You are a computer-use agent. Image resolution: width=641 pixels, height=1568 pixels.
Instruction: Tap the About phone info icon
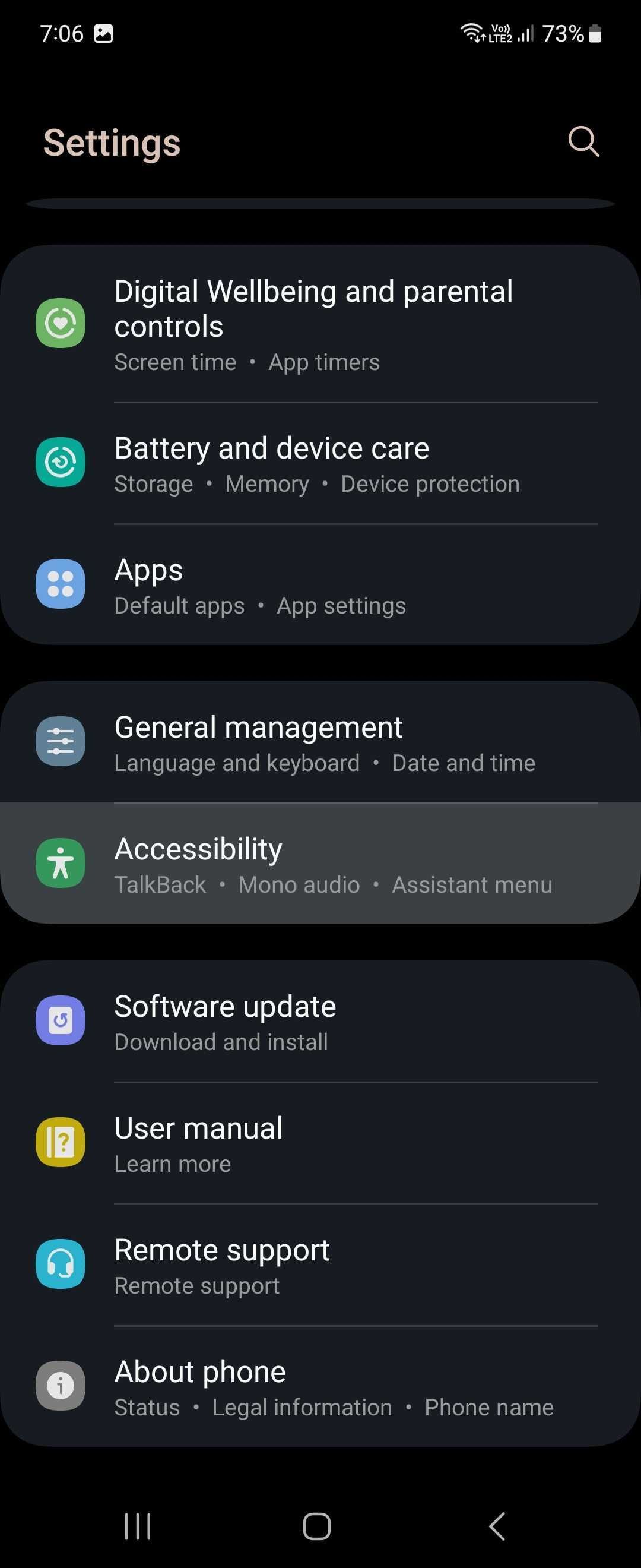click(x=60, y=1386)
